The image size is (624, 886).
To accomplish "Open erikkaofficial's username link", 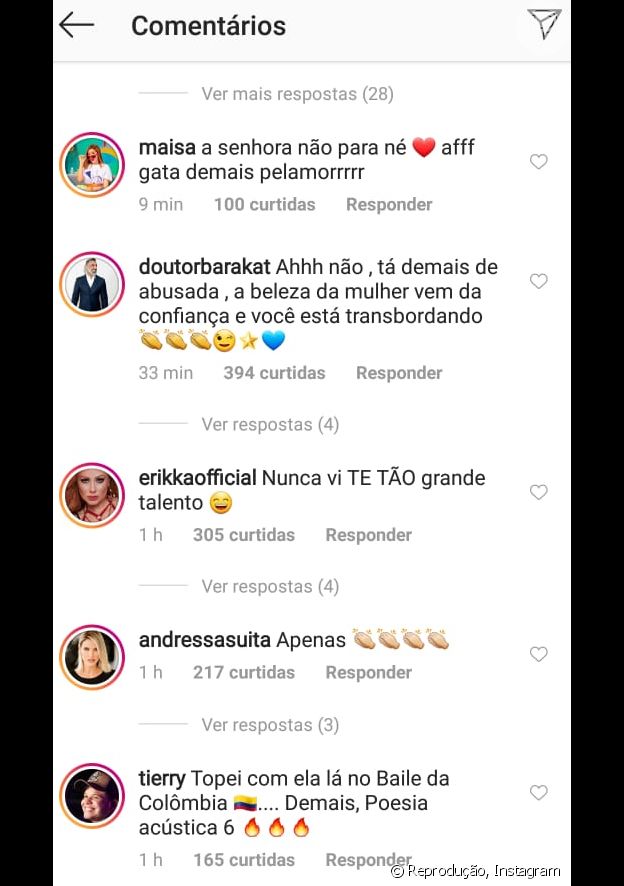I will point(199,478).
